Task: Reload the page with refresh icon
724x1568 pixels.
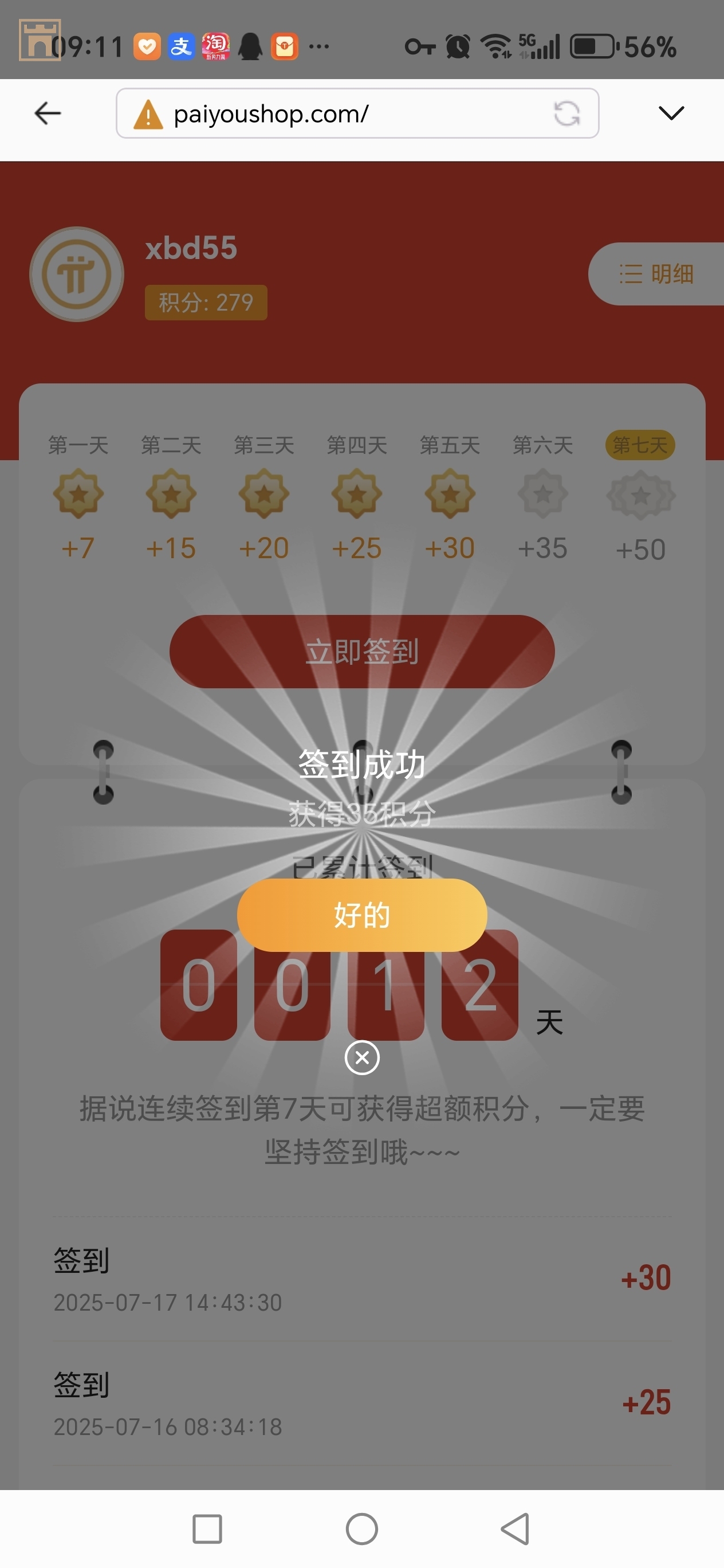Action: pos(566,114)
